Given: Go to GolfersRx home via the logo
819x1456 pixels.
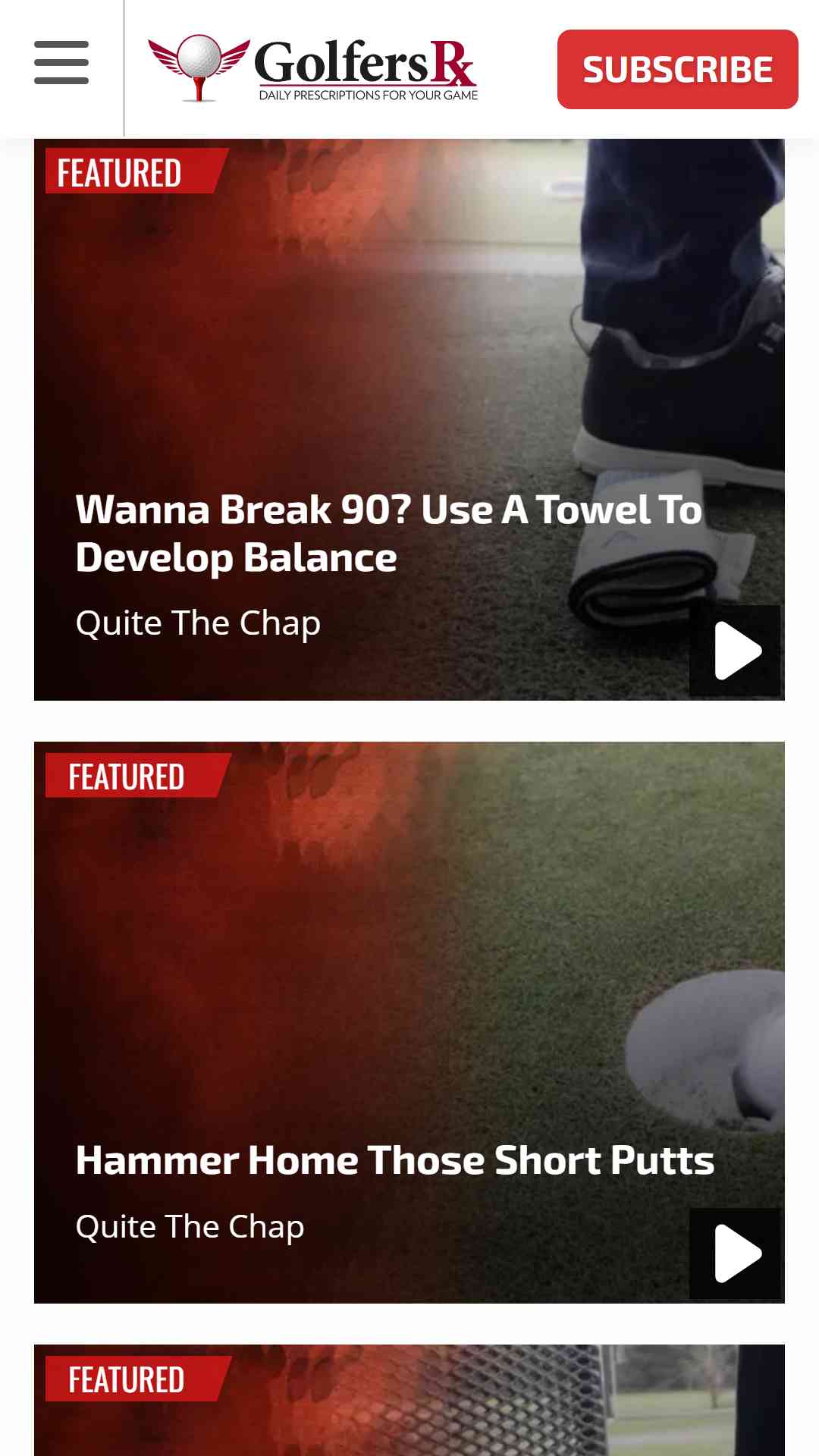Looking at the screenshot, I should tap(313, 68).
